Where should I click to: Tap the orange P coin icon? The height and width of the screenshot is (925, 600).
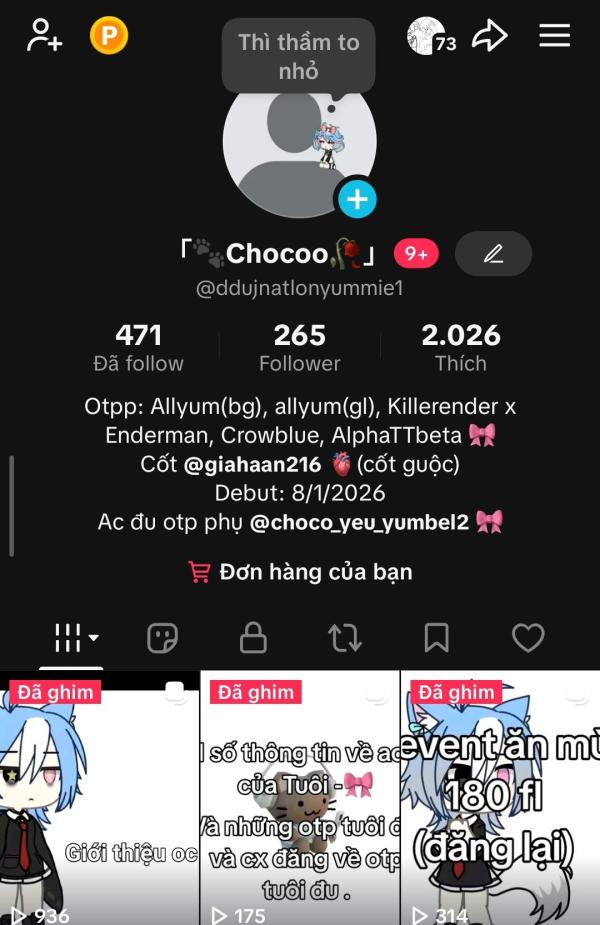pos(109,36)
